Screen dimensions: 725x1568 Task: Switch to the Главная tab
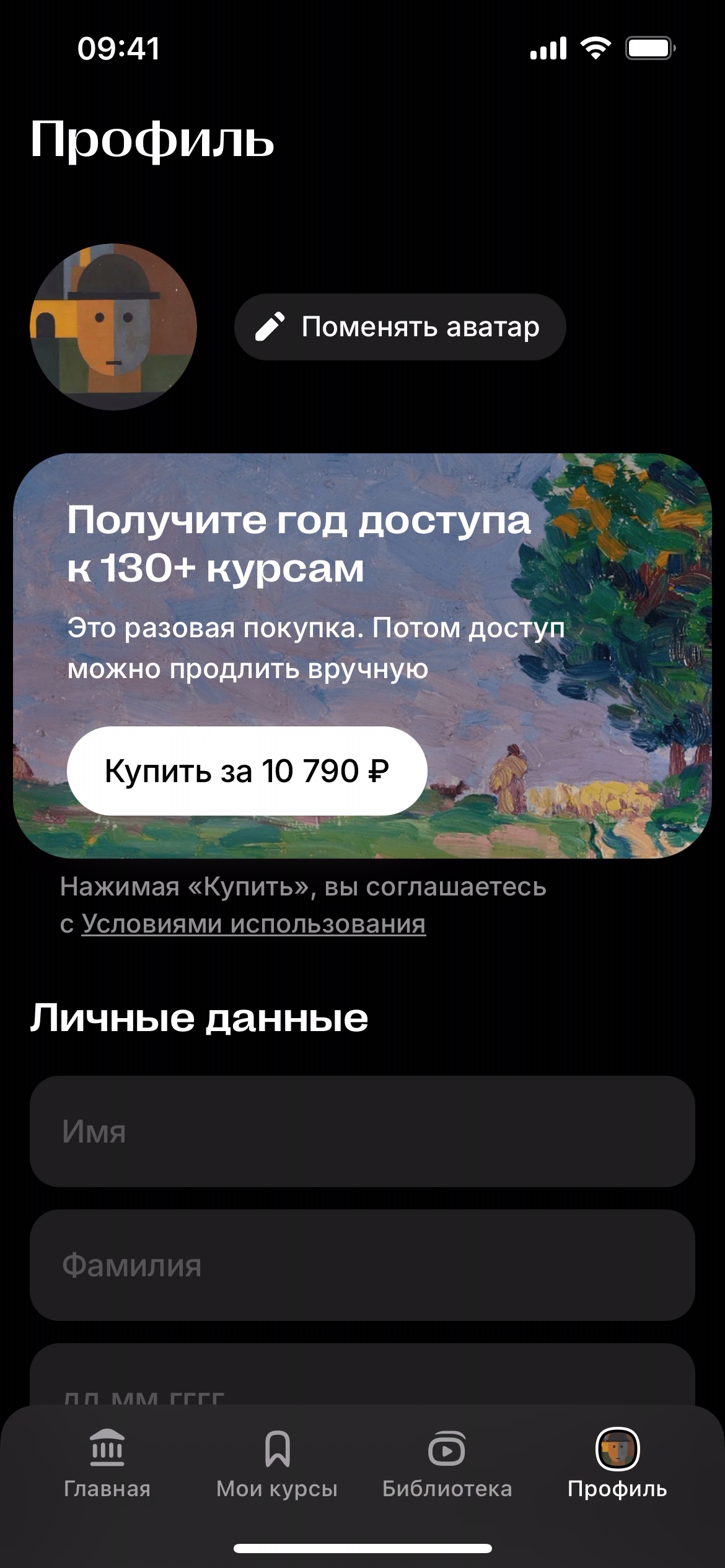click(x=107, y=1464)
